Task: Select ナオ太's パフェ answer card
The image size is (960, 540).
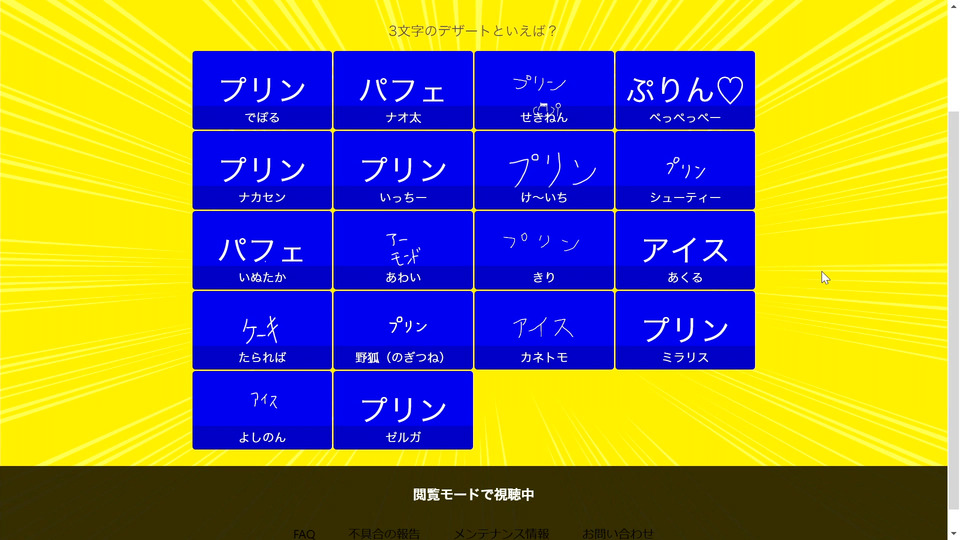Action: [x=403, y=90]
